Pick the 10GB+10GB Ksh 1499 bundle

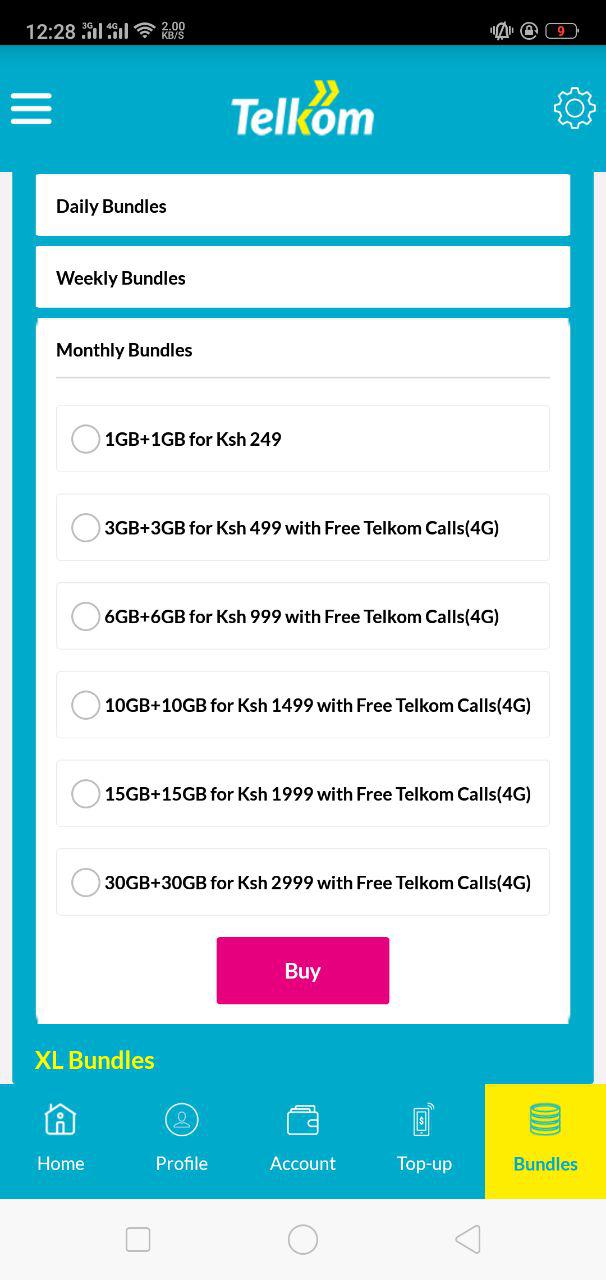click(x=303, y=705)
